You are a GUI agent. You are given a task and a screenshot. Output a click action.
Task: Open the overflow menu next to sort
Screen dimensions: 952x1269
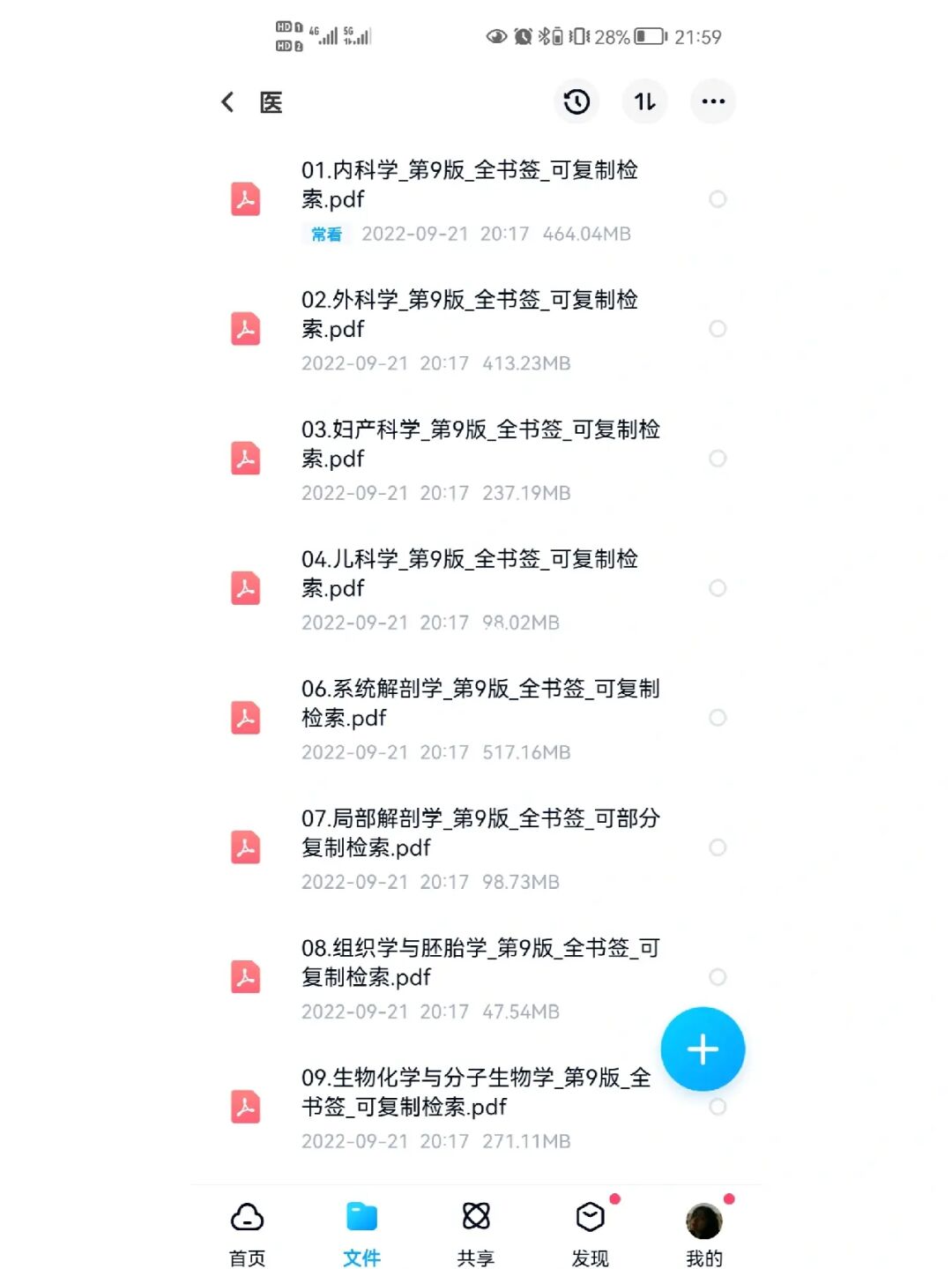pyautogui.click(x=712, y=101)
